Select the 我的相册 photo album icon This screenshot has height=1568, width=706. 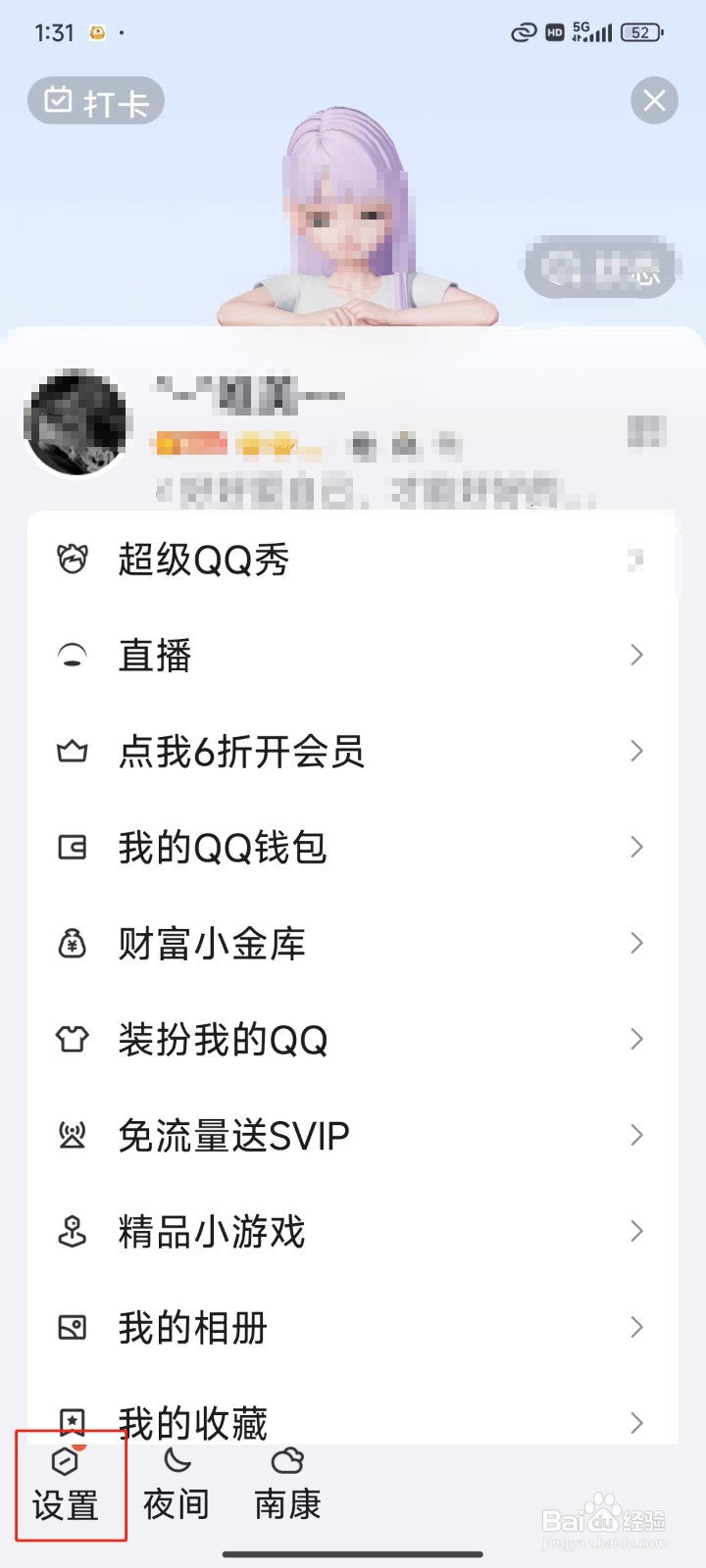click(71, 1327)
